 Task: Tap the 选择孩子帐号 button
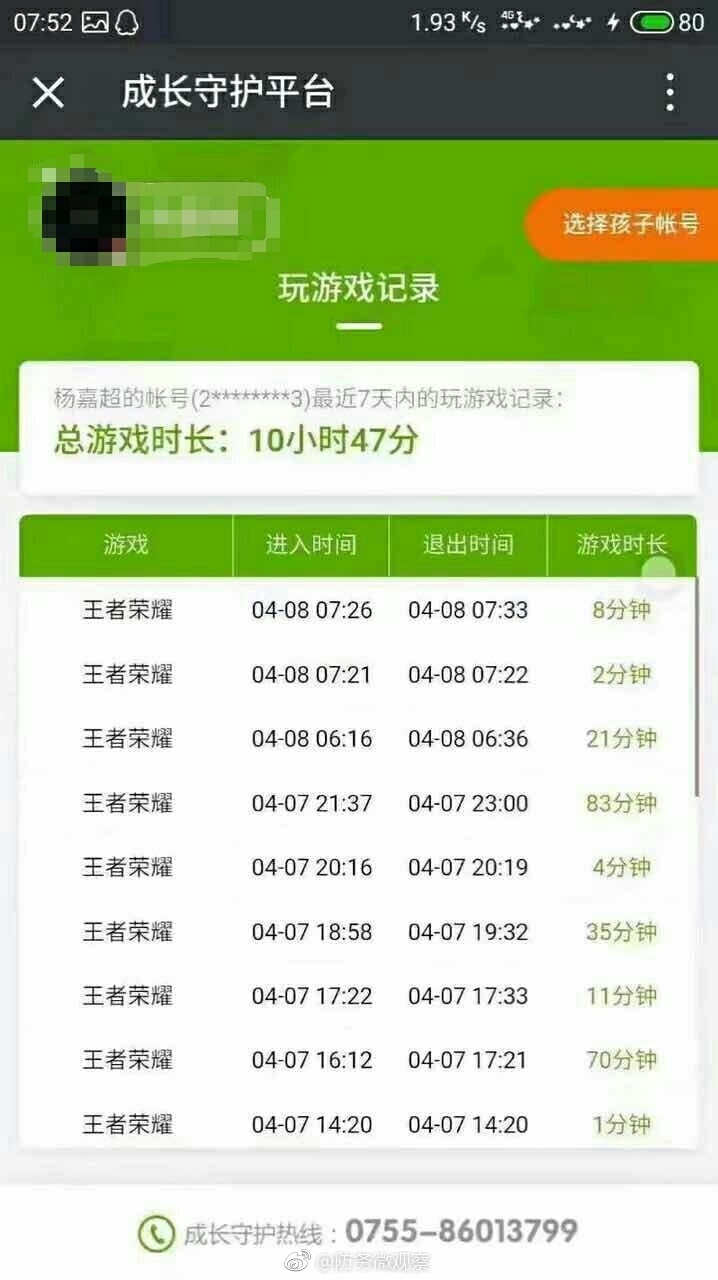[628, 224]
